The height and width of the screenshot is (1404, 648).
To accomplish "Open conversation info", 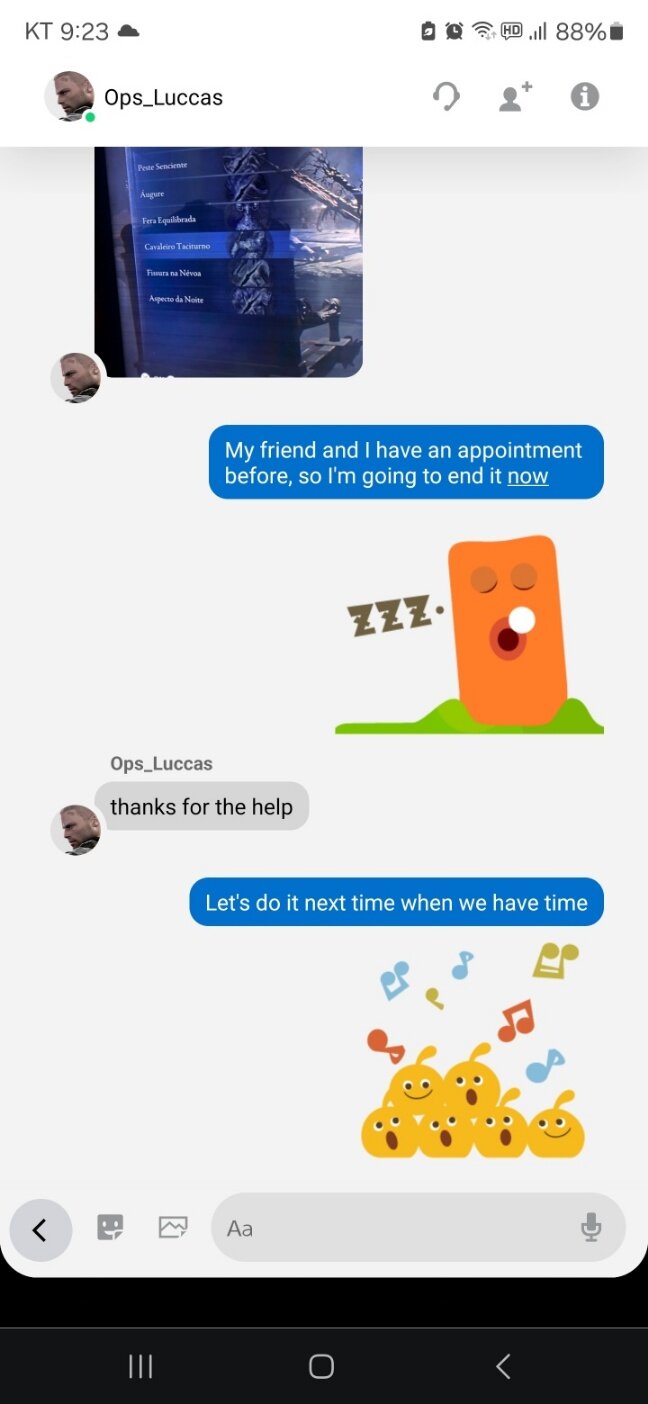I will (585, 97).
